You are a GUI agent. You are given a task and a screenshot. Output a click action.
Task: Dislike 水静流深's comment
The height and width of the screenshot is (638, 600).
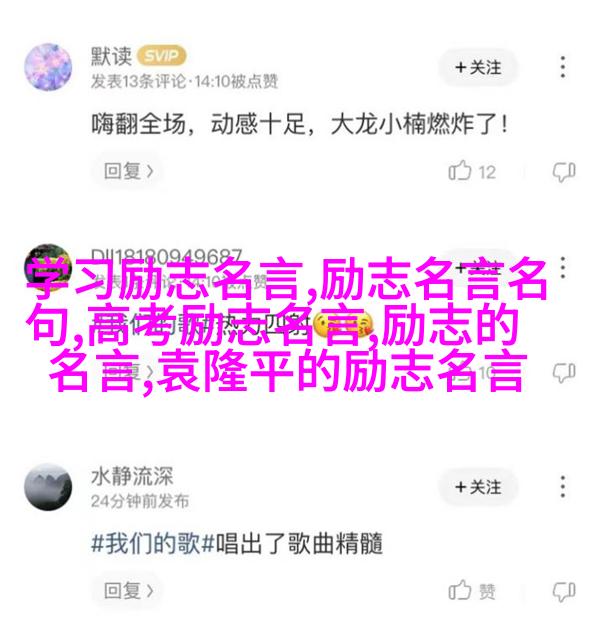click(563, 591)
